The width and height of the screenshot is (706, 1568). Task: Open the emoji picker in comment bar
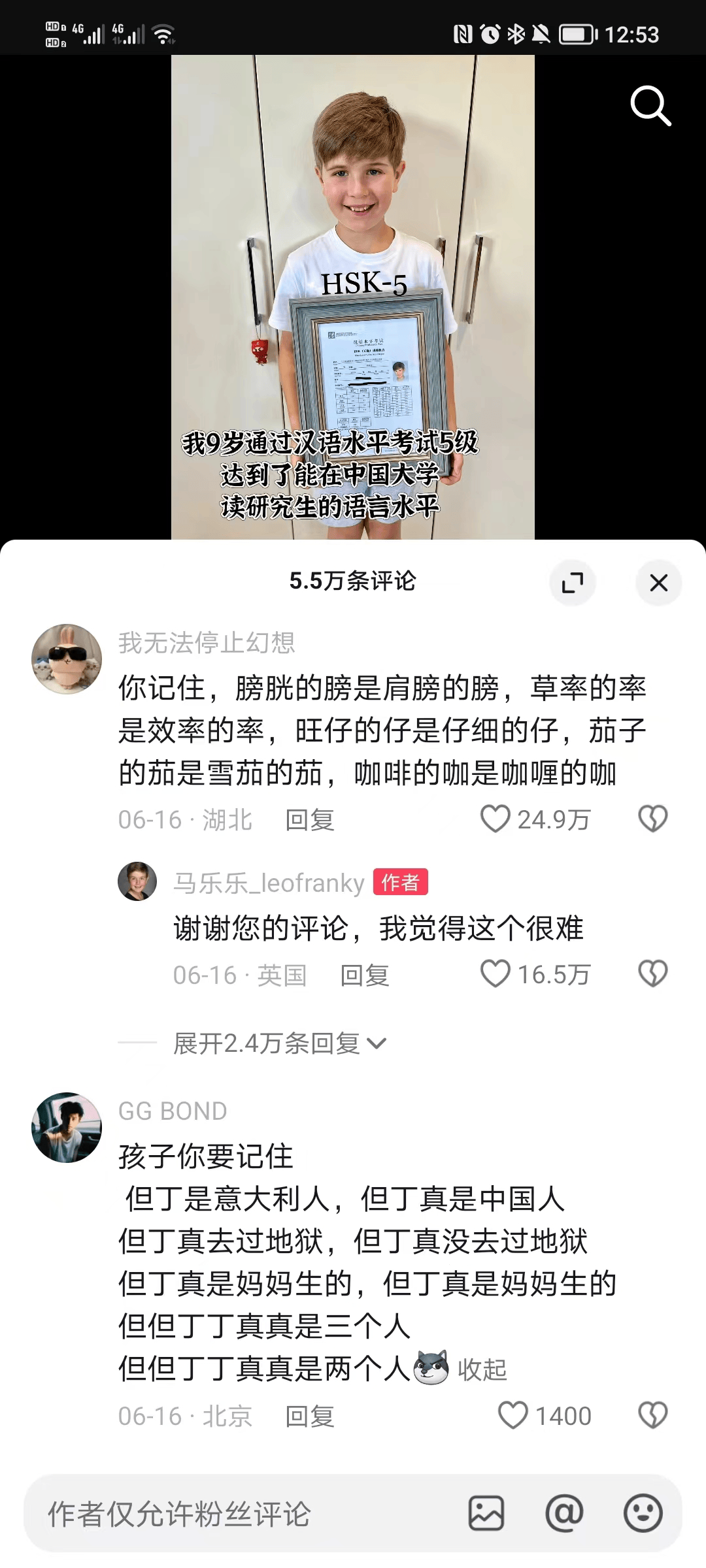pyautogui.click(x=643, y=1513)
